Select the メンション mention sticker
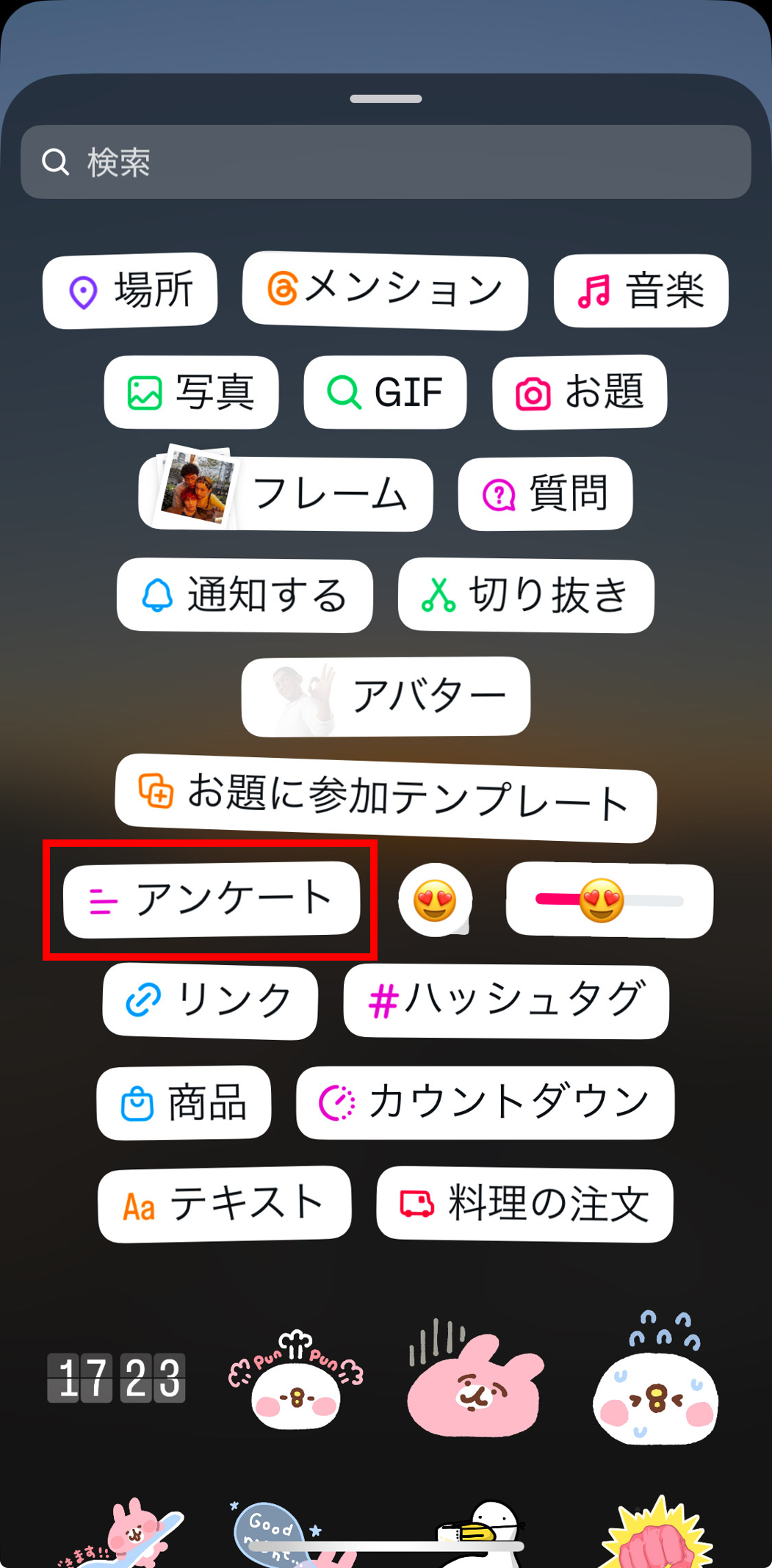772x1568 pixels. (x=385, y=289)
